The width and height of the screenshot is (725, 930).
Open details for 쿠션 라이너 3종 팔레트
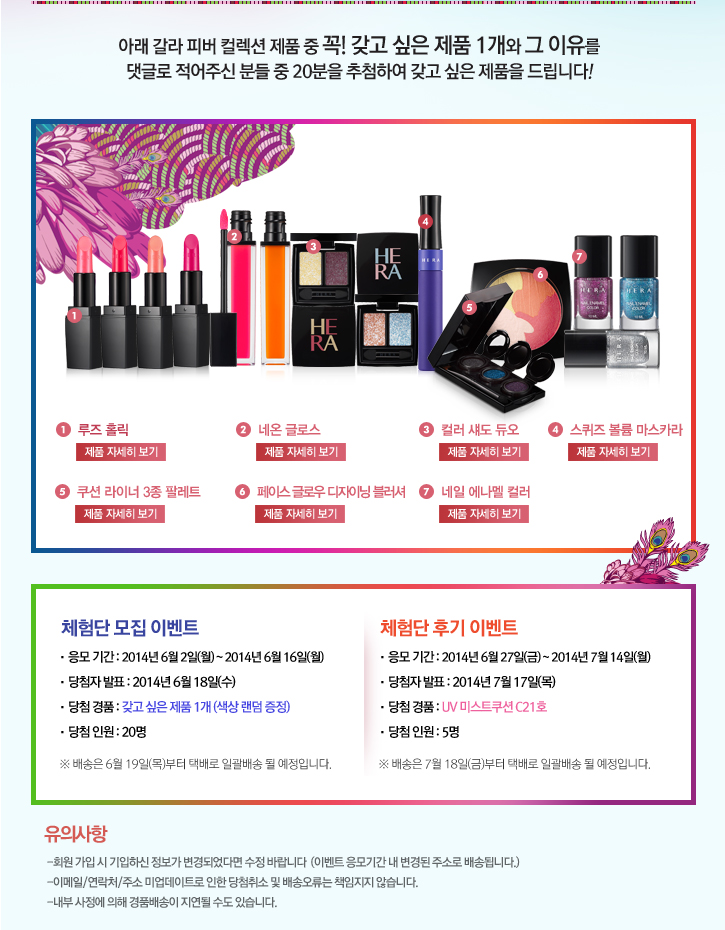[120, 513]
